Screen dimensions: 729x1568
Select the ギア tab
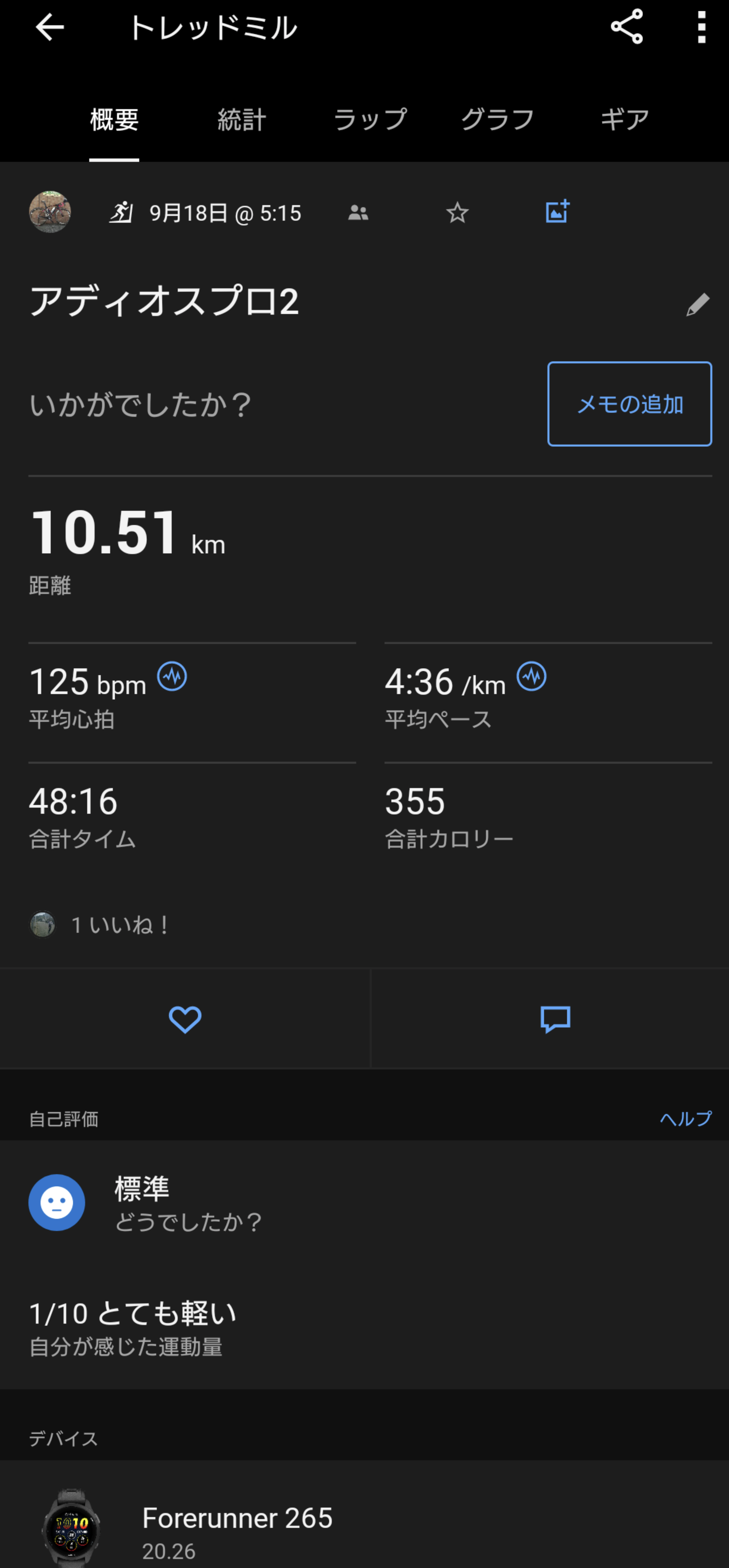(624, 119)
